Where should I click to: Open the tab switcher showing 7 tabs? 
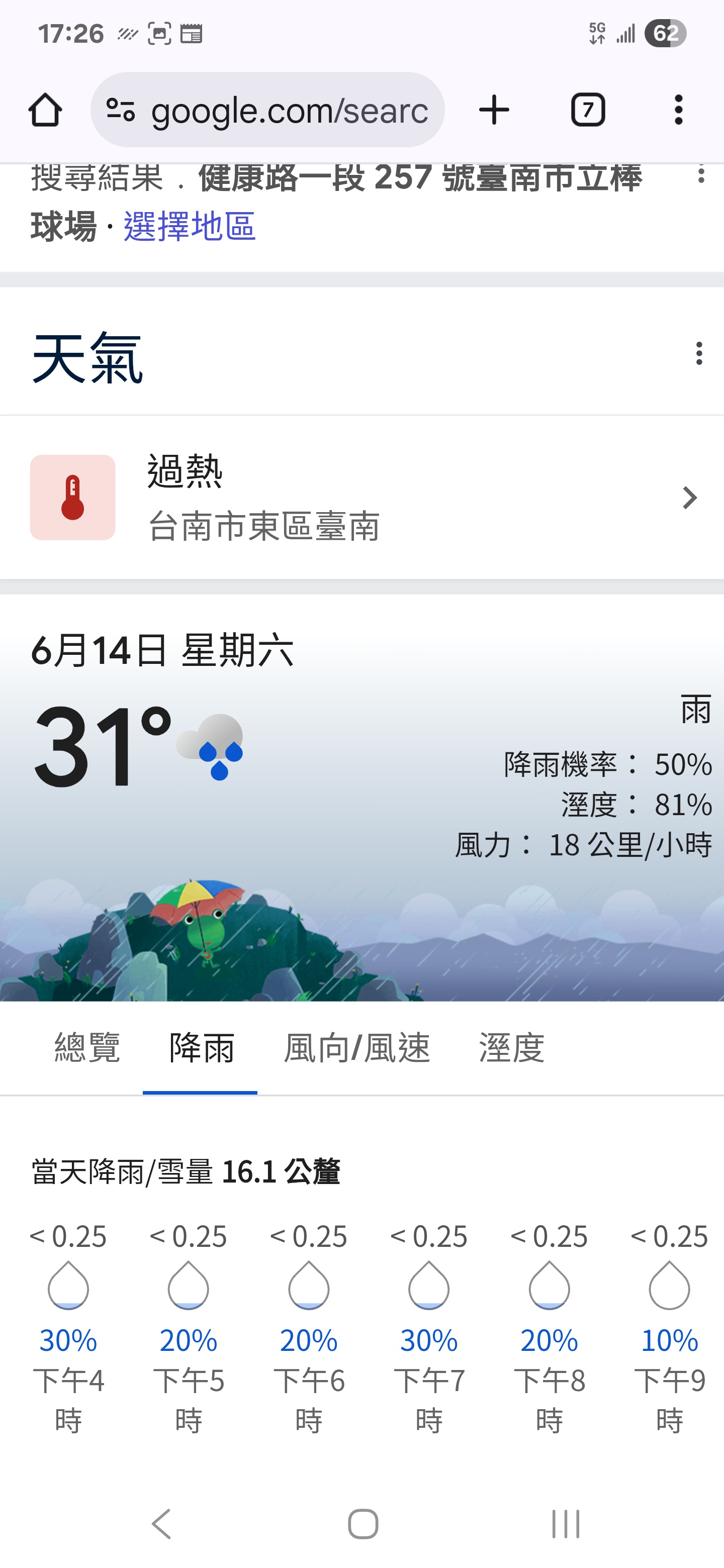pyautogui.click(x=588, y=110)
